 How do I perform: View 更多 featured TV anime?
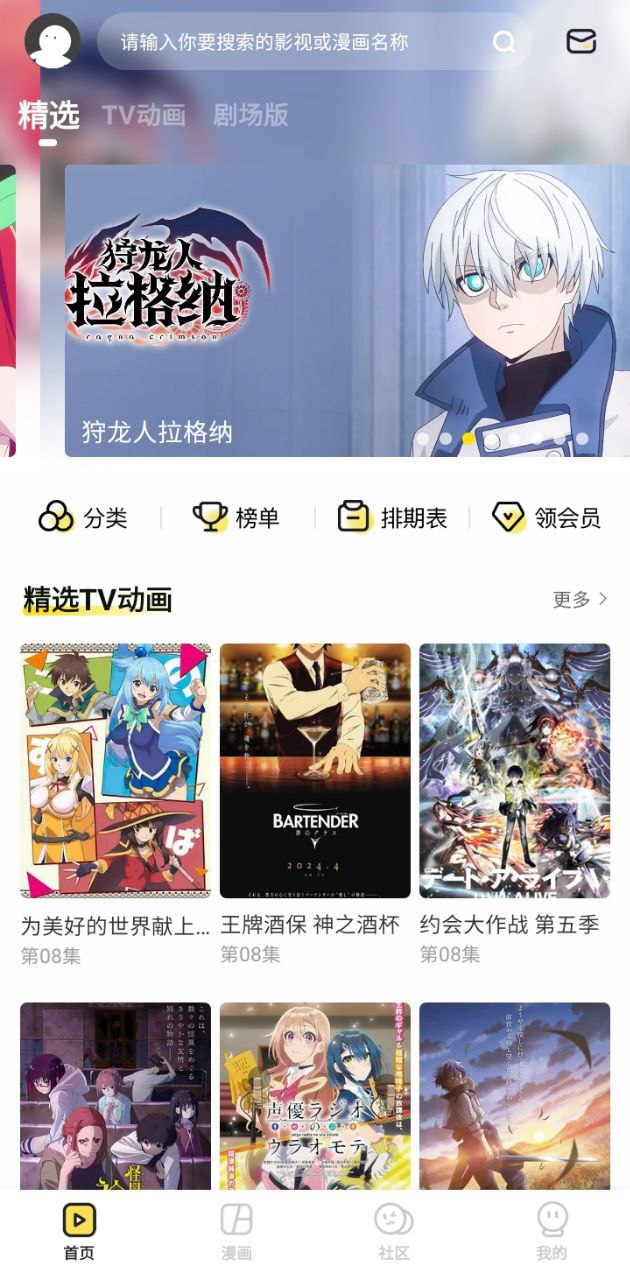pyautogui.click(x=580, y=599)
